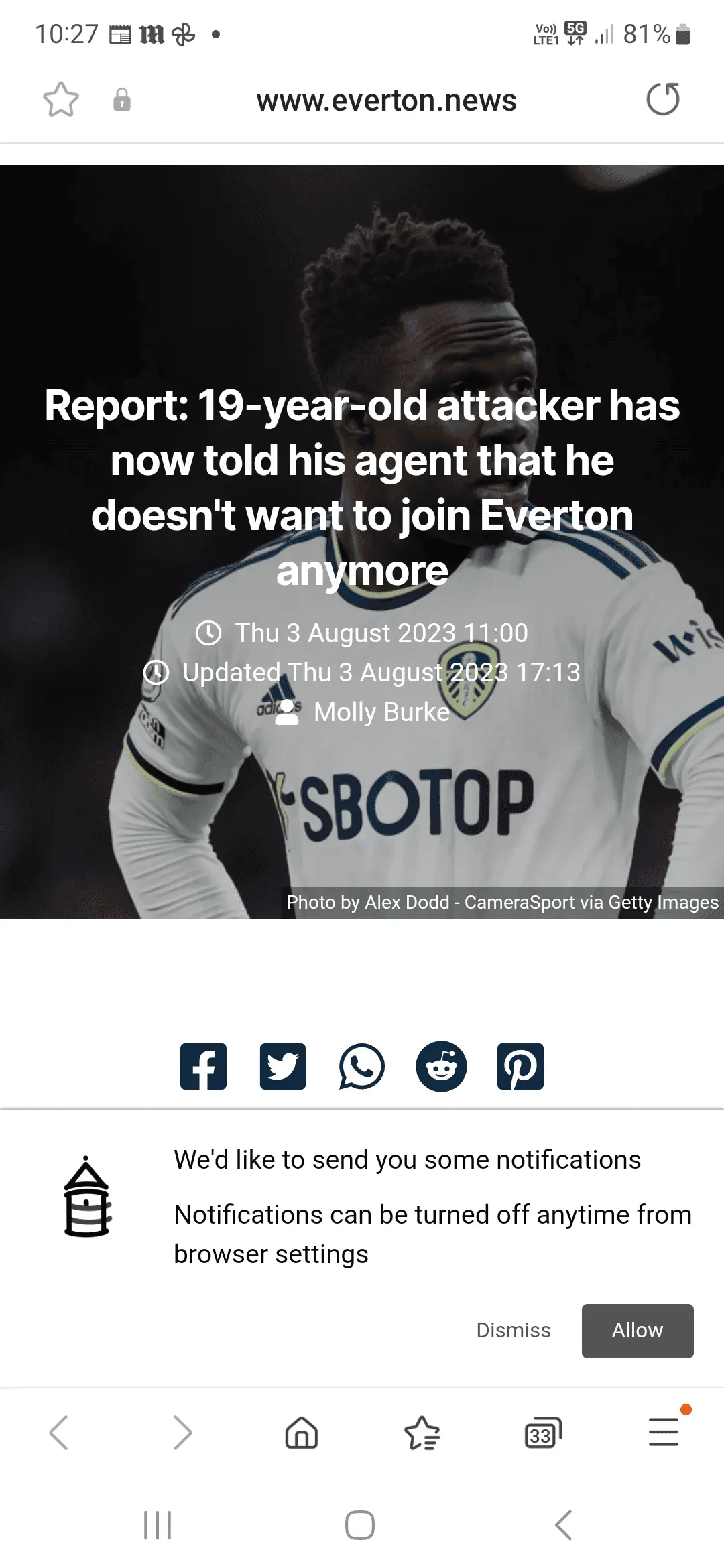Dismiss the notifications prompt
724x1568 pixels.
(514, 1330)
